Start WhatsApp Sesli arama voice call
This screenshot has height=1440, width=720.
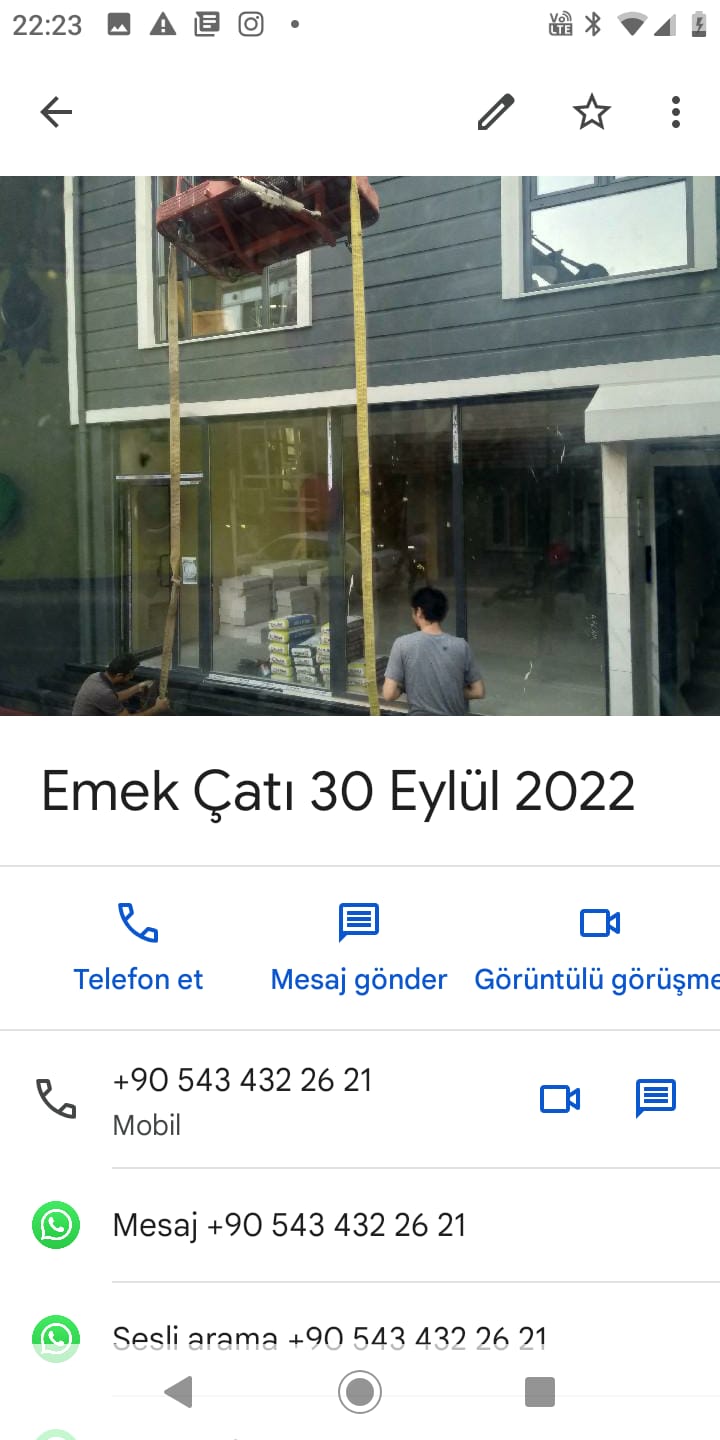[330, 1337]
